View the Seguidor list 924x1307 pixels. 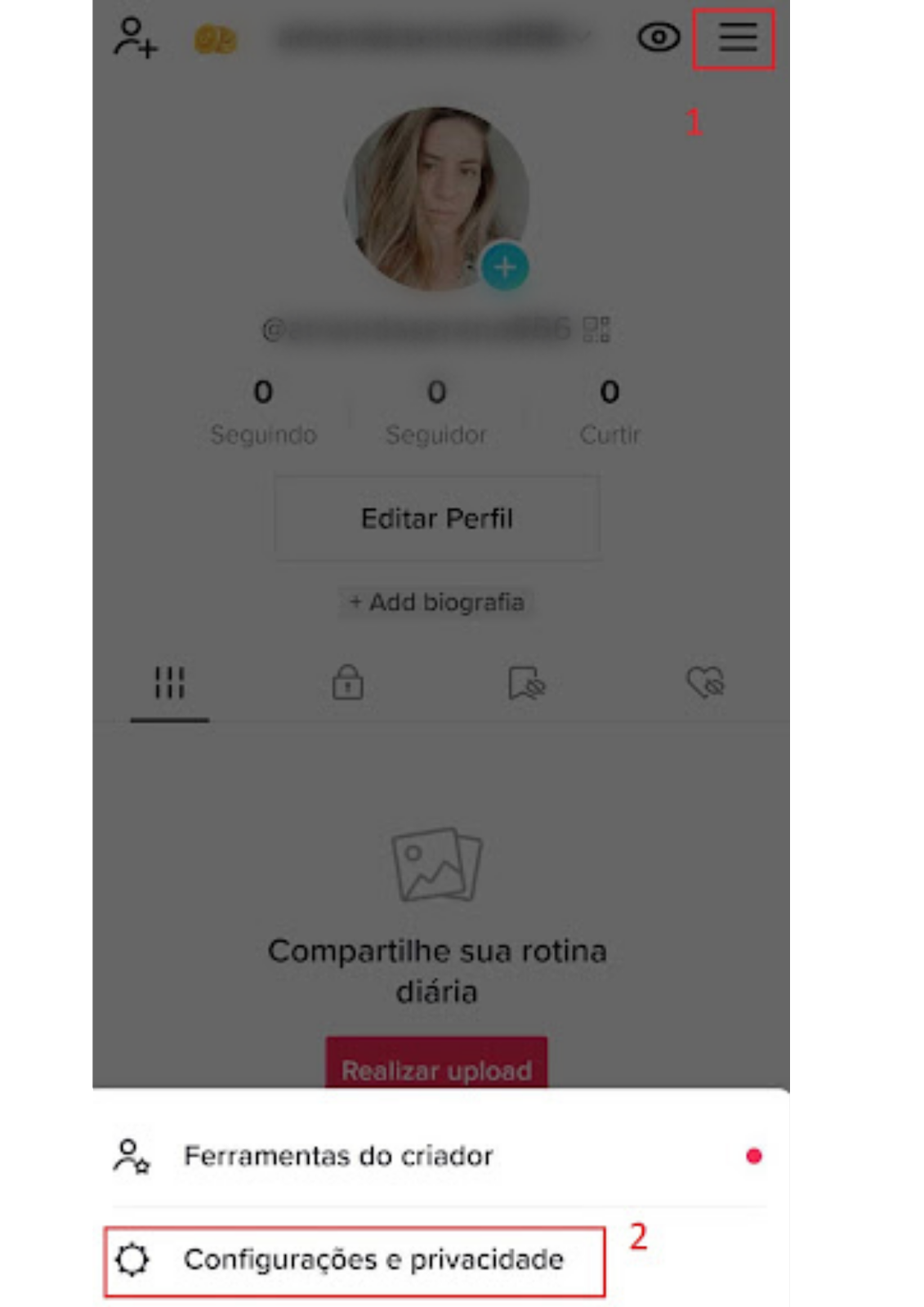(x=436, y=411)
